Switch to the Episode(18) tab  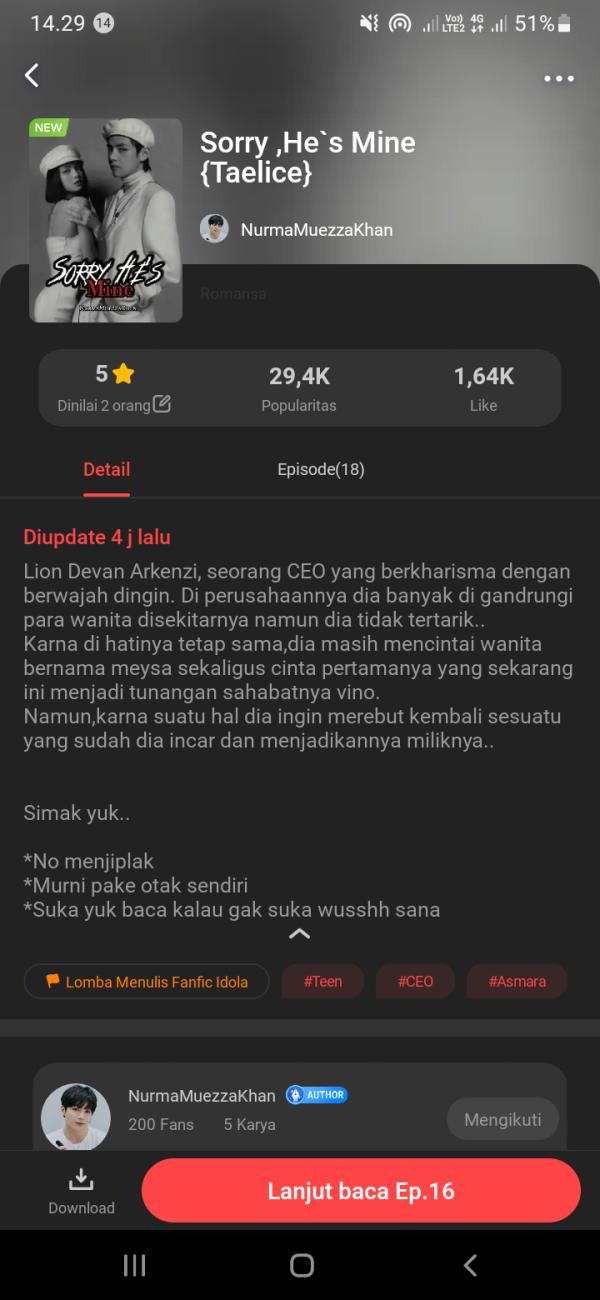pos(320,469)
